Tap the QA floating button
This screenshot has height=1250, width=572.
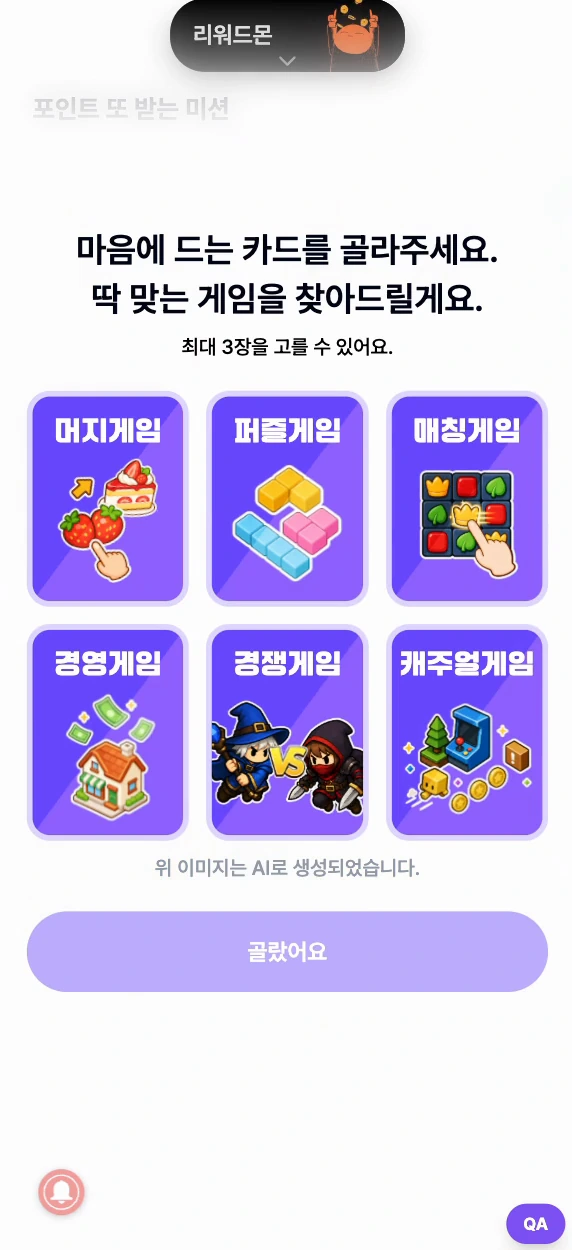click(x=536, y=1224)
